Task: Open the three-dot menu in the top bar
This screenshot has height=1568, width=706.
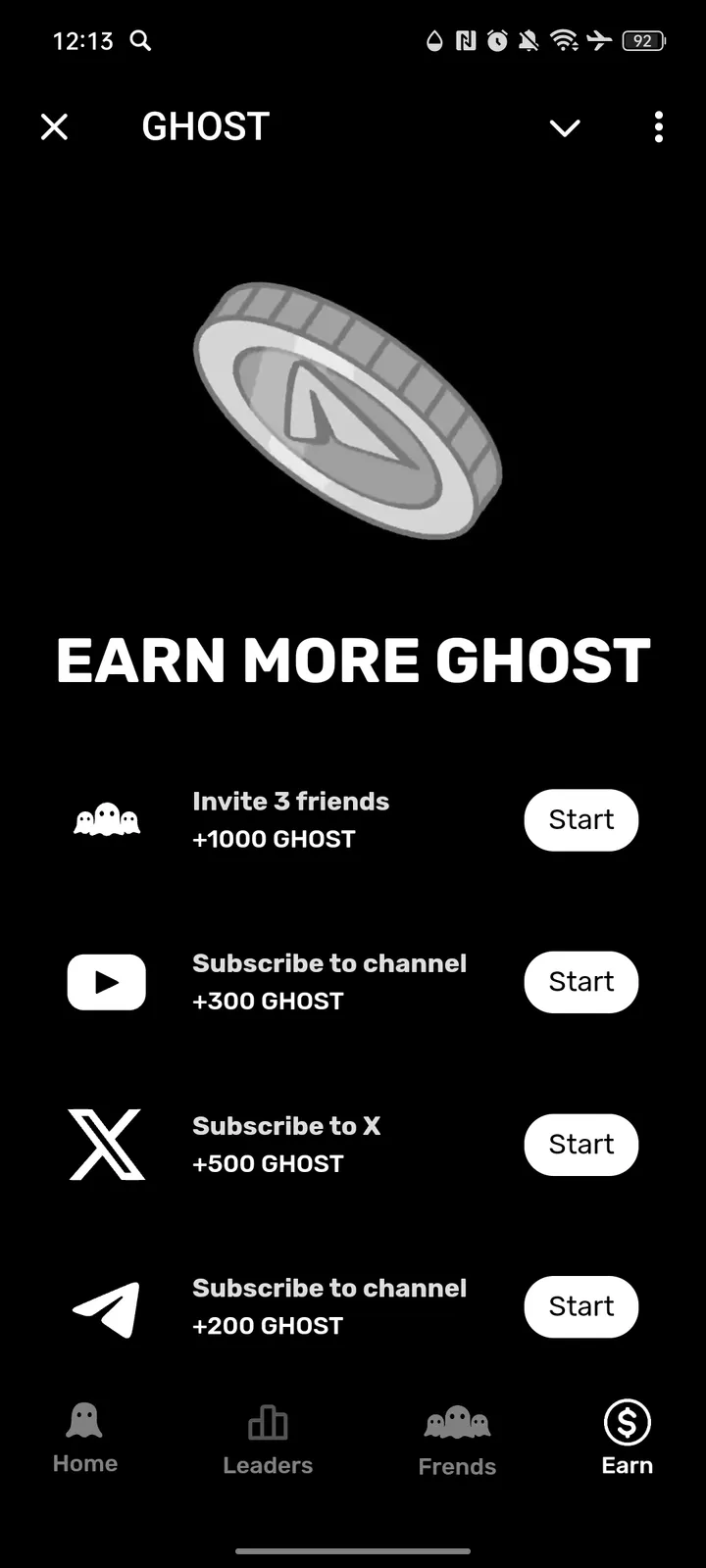Action: coord(658,127)
